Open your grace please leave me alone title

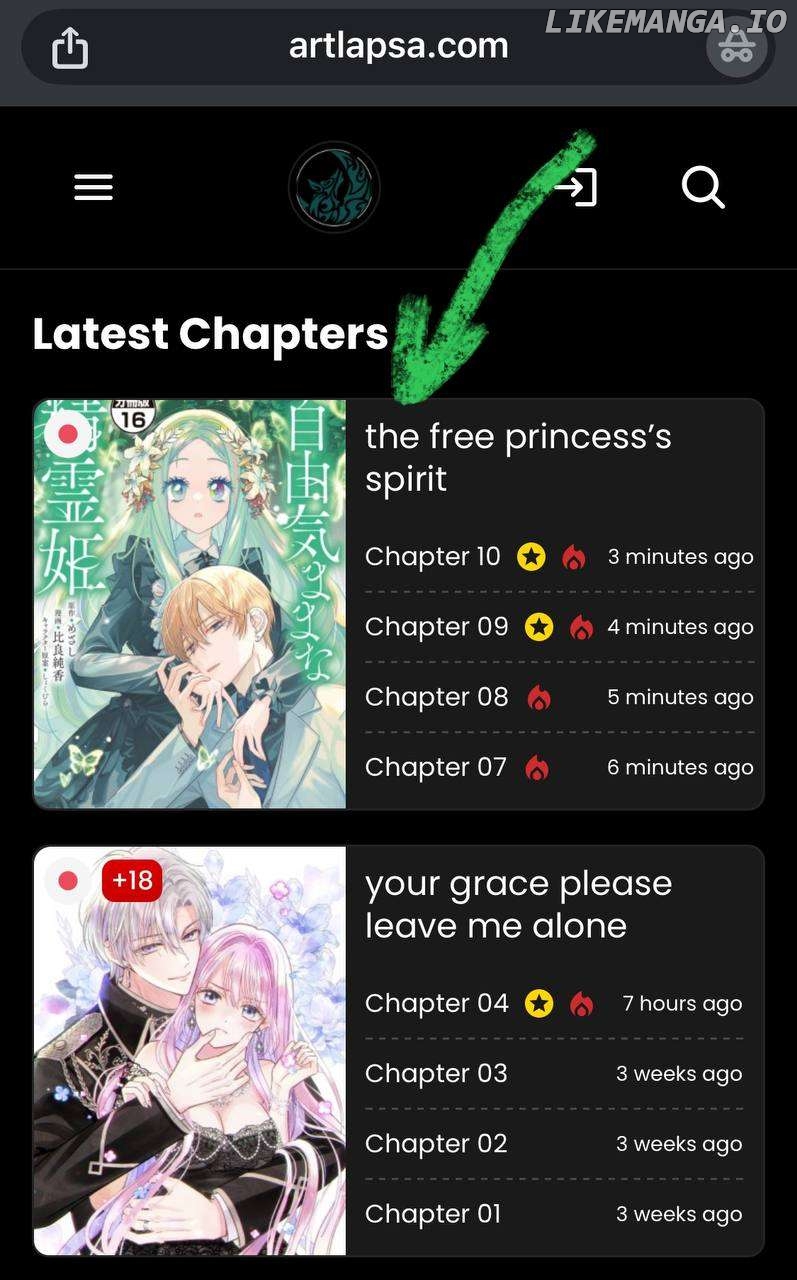[518, 904]
